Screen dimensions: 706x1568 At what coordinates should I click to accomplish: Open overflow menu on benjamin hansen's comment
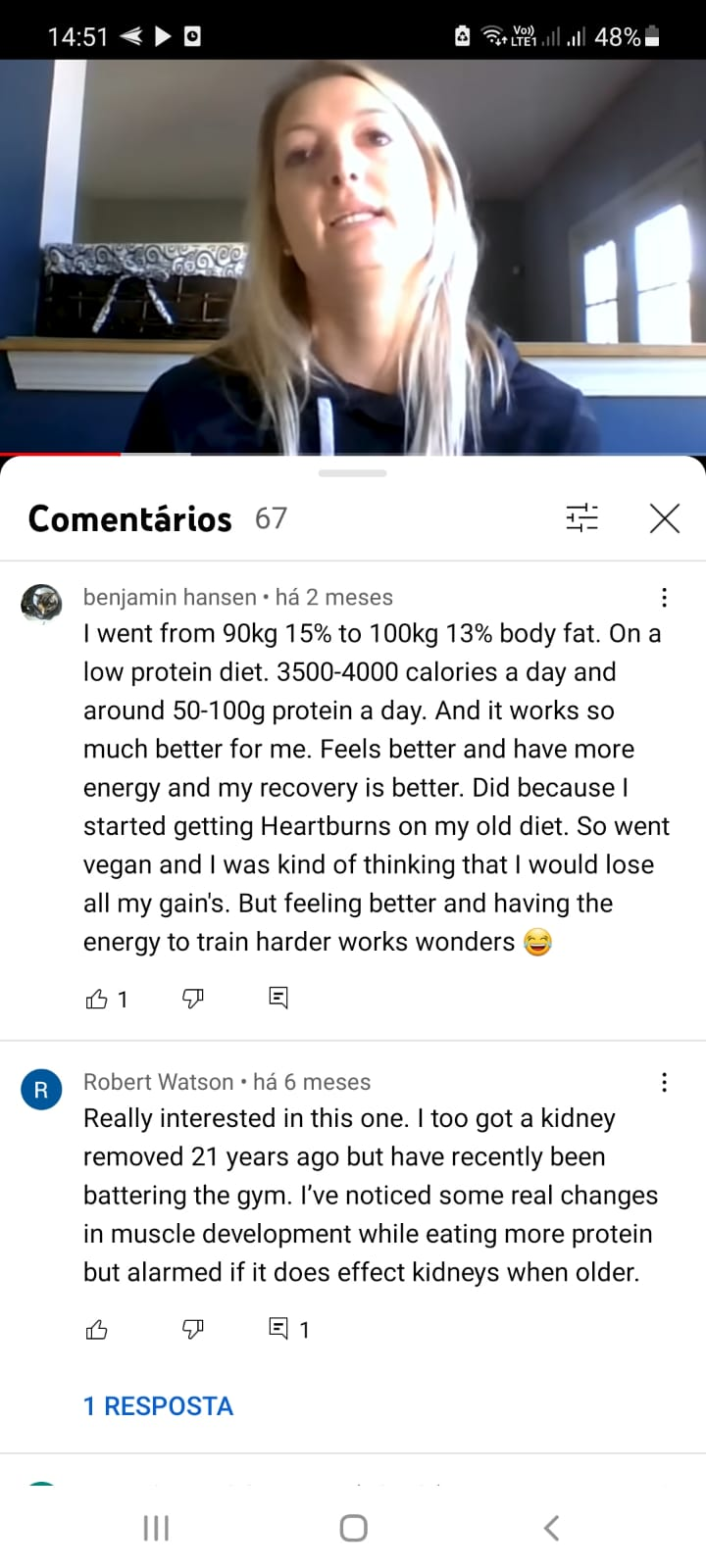tap(665, 597)
